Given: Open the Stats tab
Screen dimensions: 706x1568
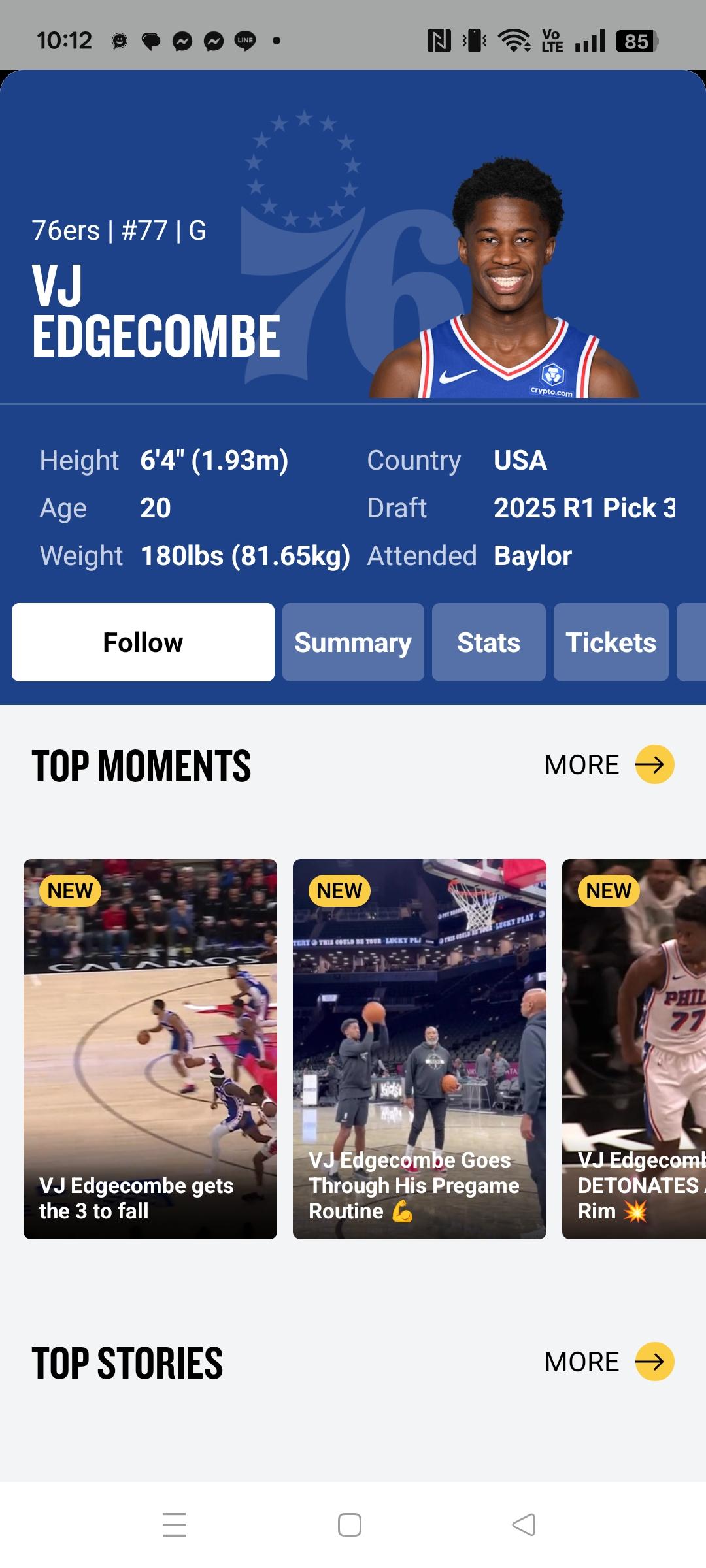Looking at the screenshot, I should 488,642.
